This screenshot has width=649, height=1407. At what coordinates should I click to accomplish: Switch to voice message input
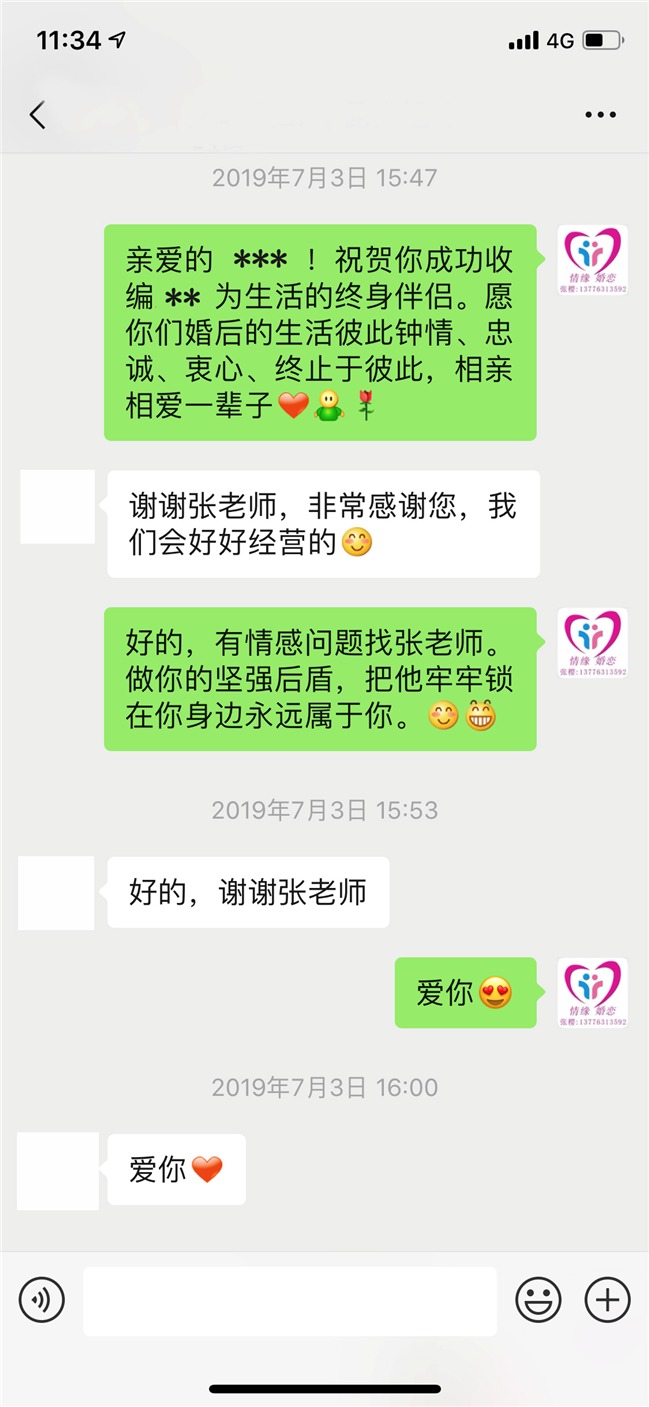click(41, 1300)
